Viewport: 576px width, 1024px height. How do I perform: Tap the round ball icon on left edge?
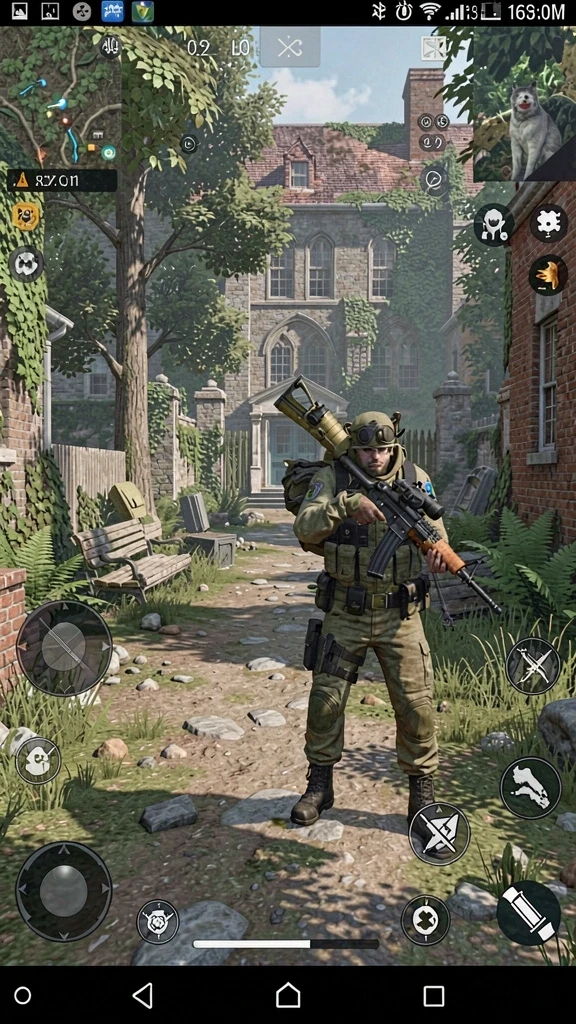pos(26,264)
